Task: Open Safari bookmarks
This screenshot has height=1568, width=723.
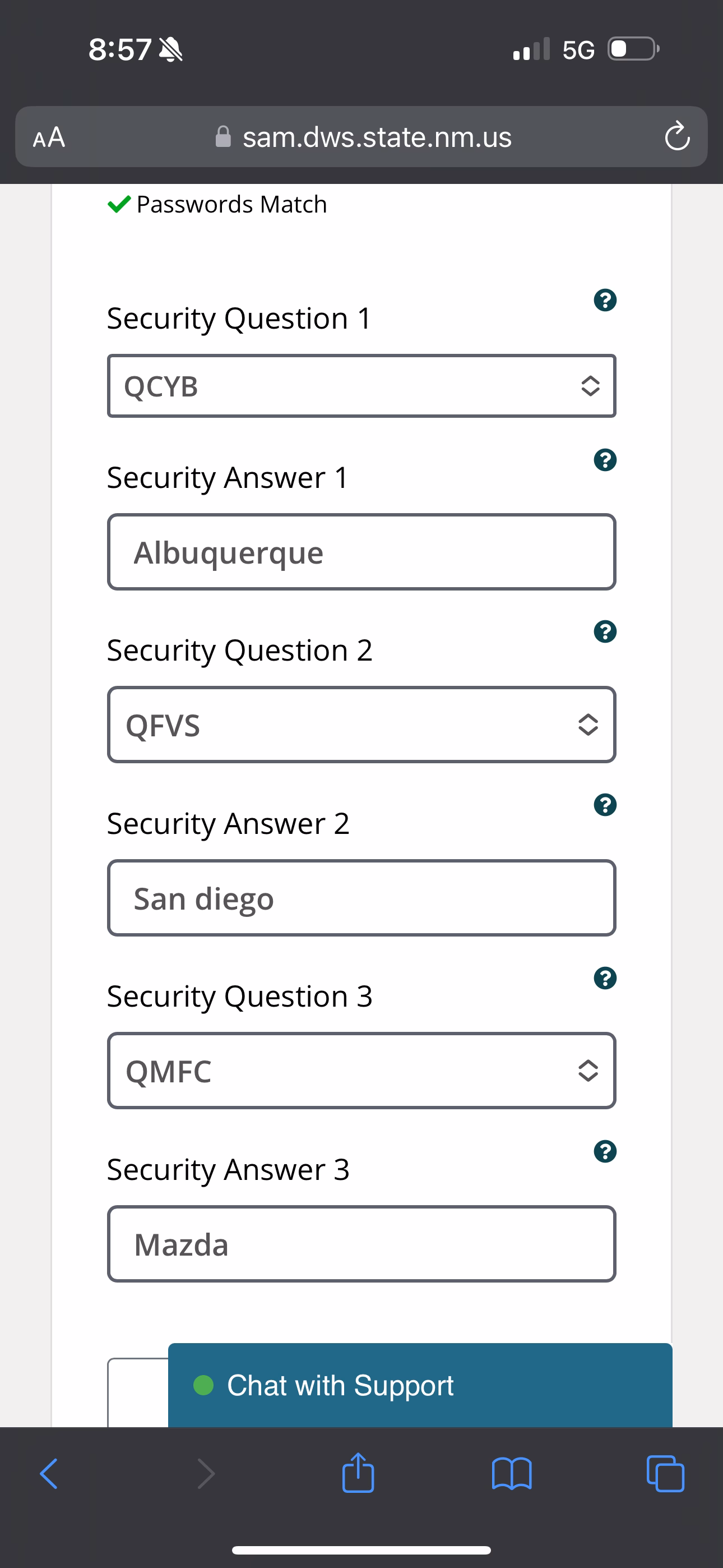Action: point(512,1474)
